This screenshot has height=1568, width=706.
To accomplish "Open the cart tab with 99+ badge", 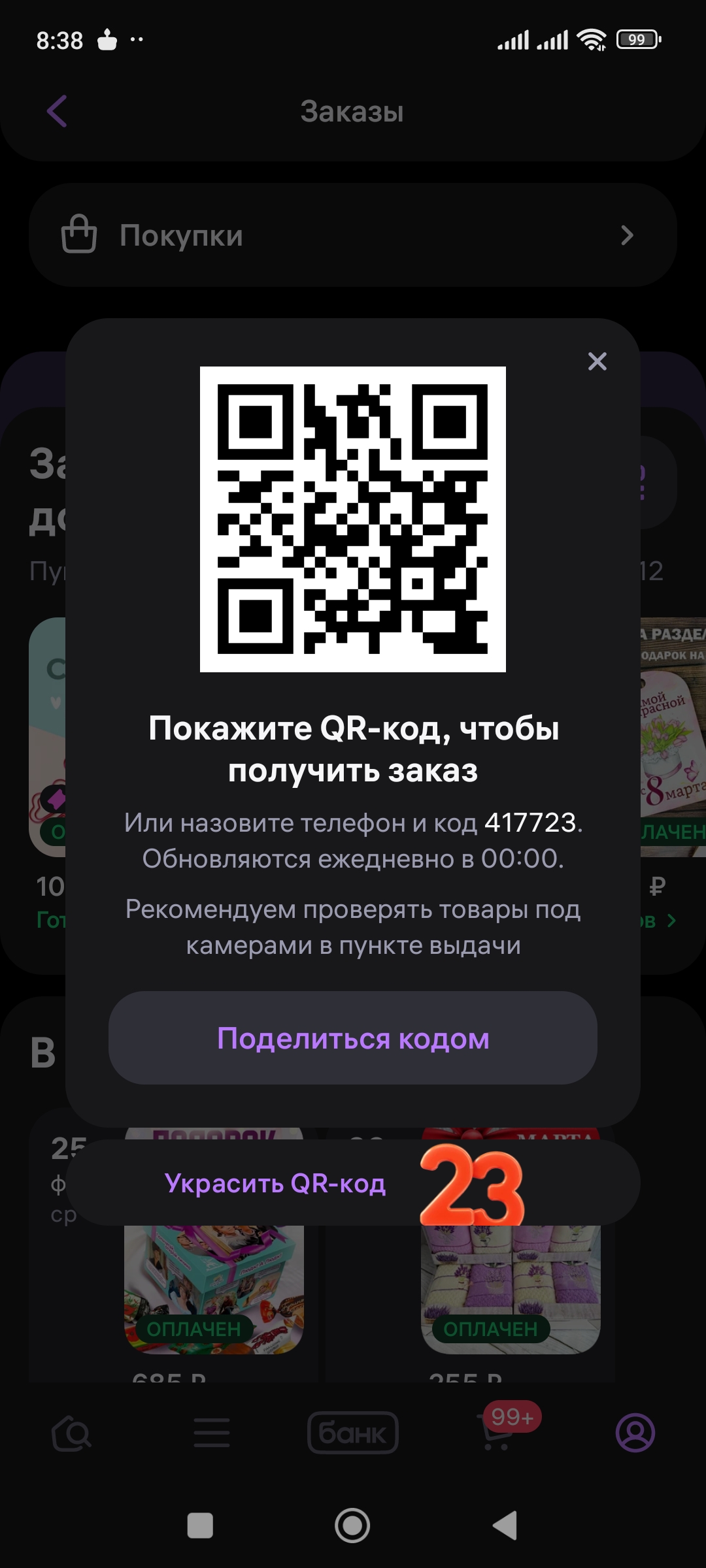I will click(x=497, y=1433).
